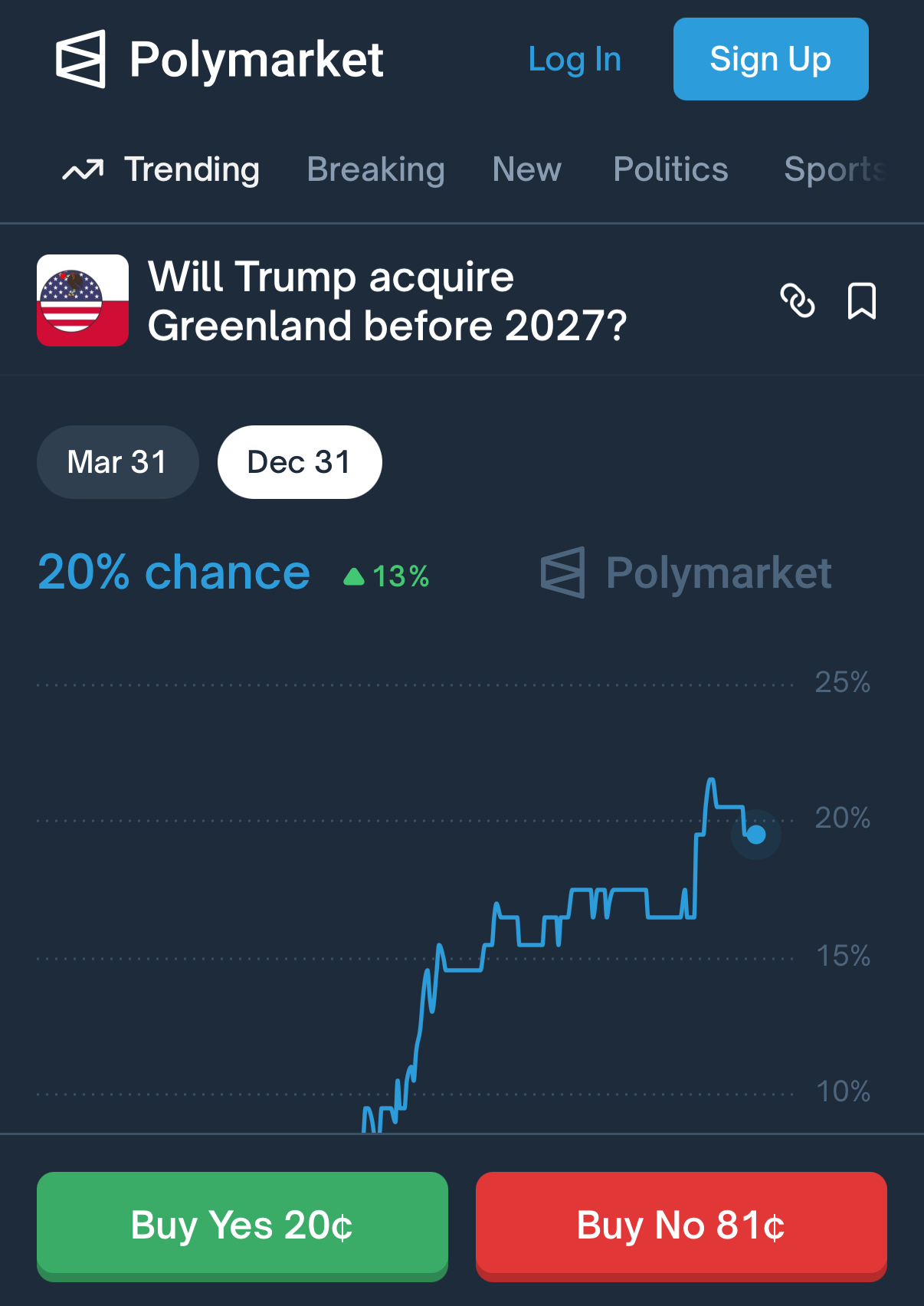
Task: Tap the Log In link
Action: tap(575, 60)
